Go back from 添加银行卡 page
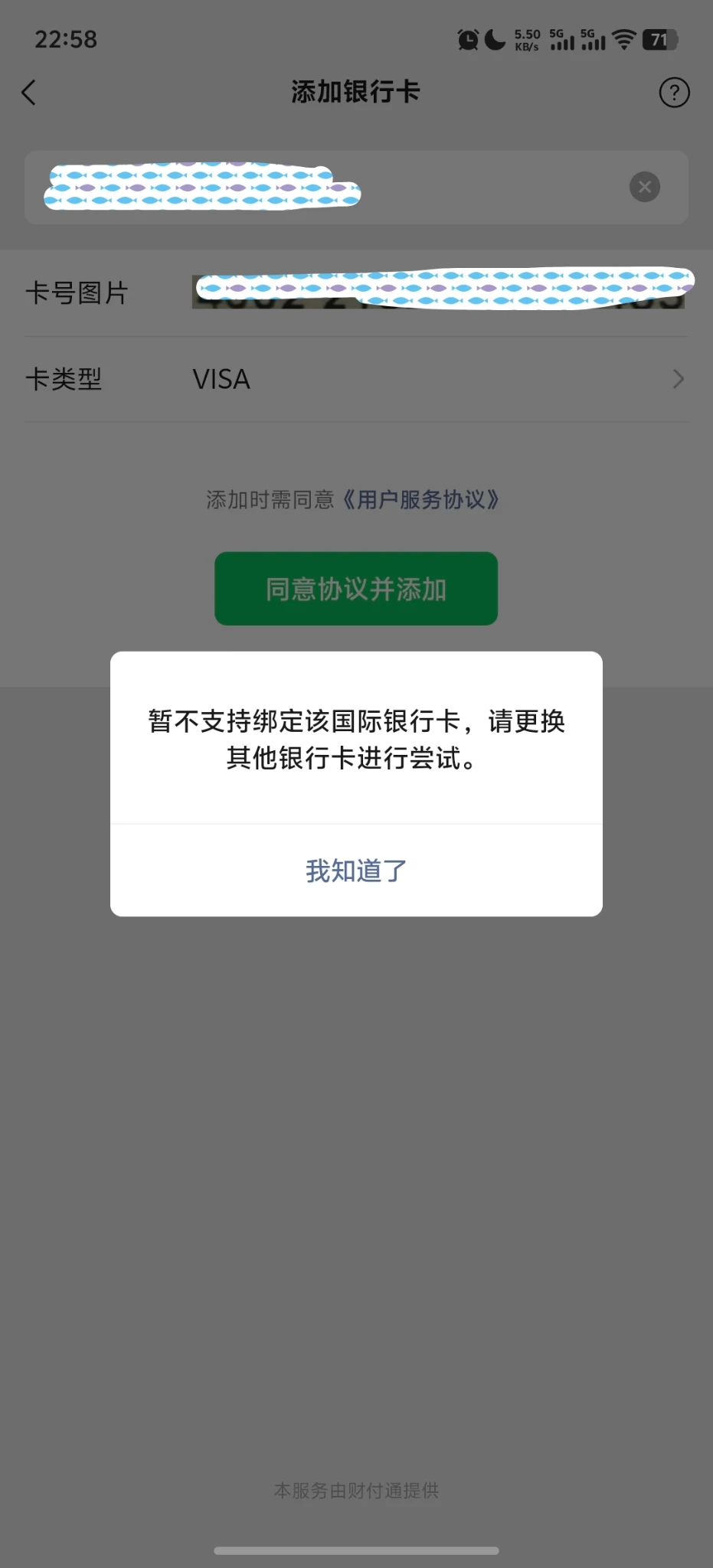Viewport: 713px width, 1568px height. click(x=29, y=93)
